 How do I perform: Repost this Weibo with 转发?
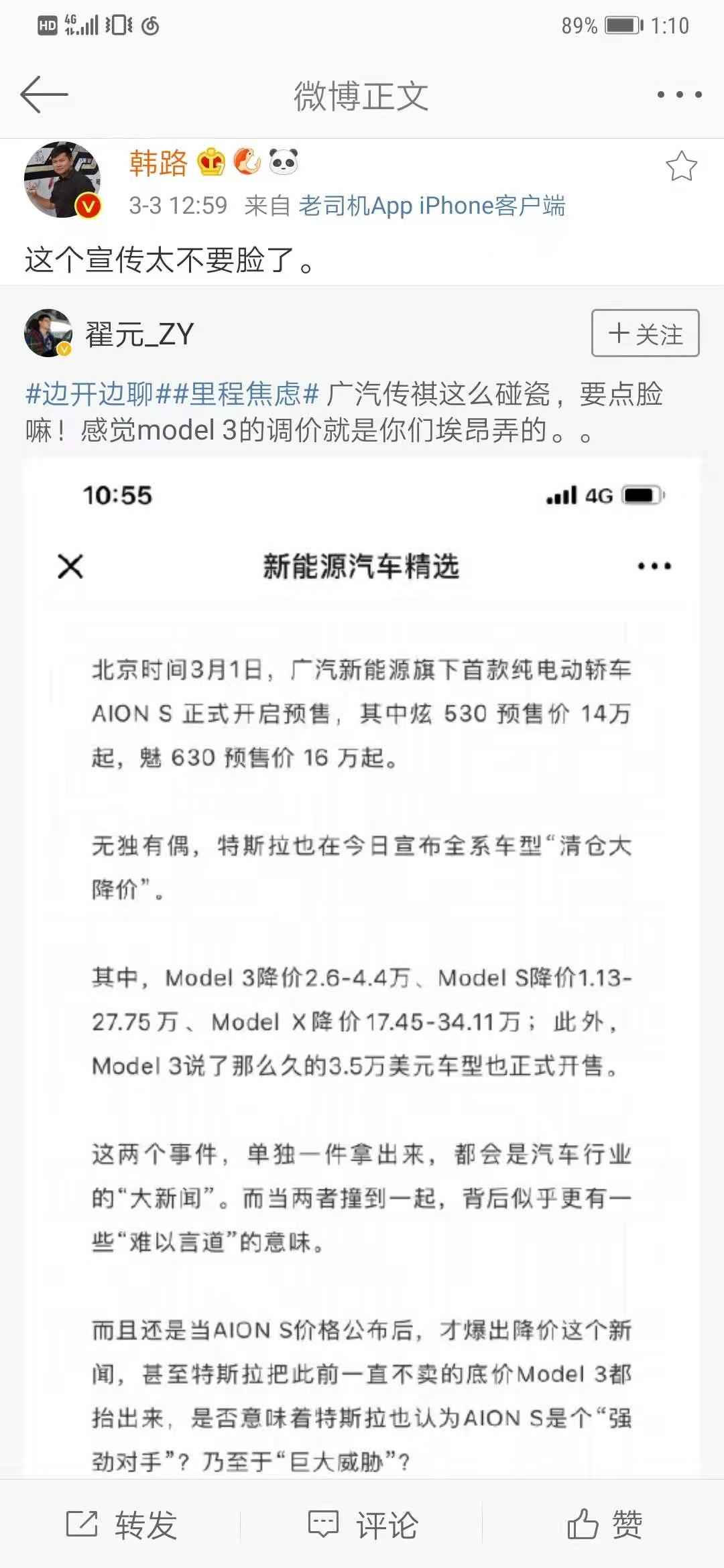click(x=122, y=1525)
